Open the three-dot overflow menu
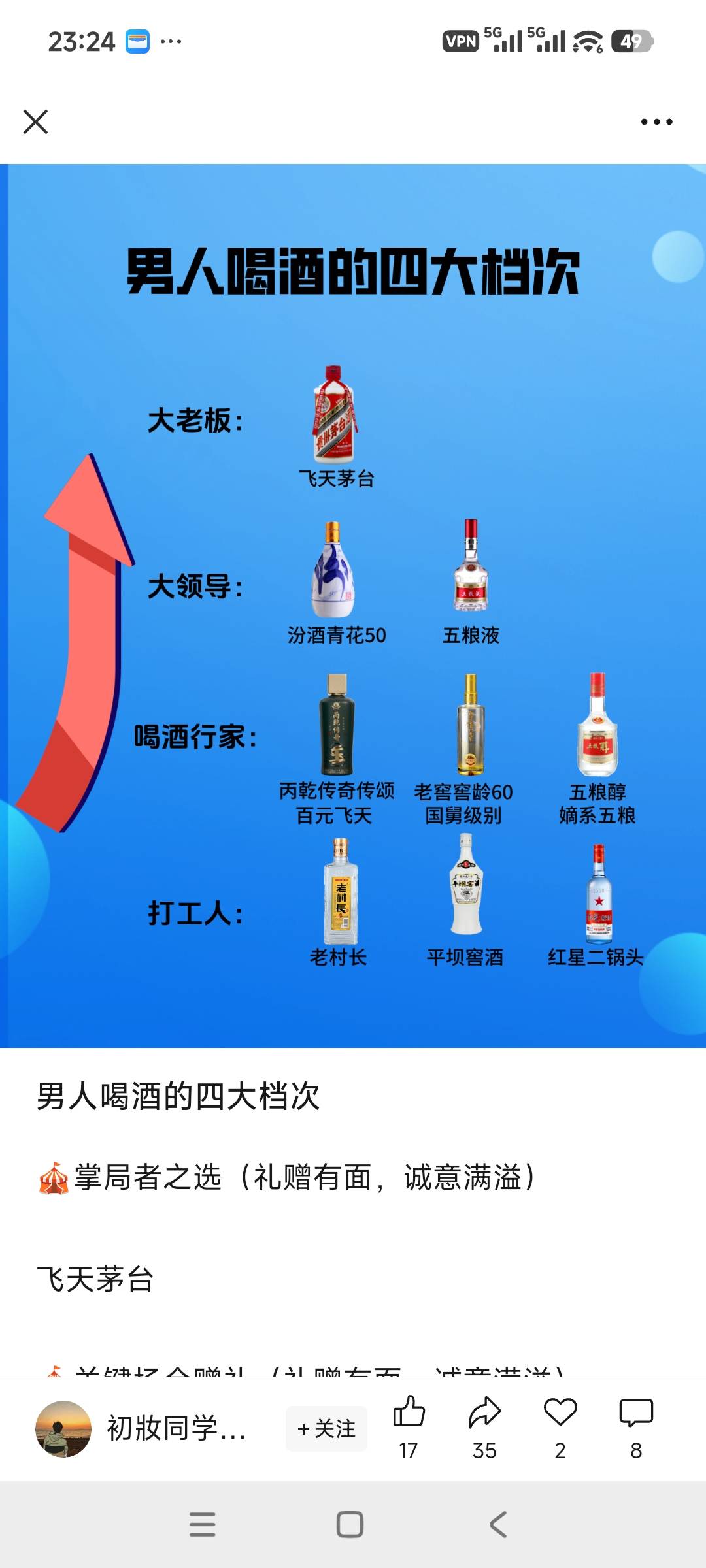706x1568 pixels. (x=656, y=122)
